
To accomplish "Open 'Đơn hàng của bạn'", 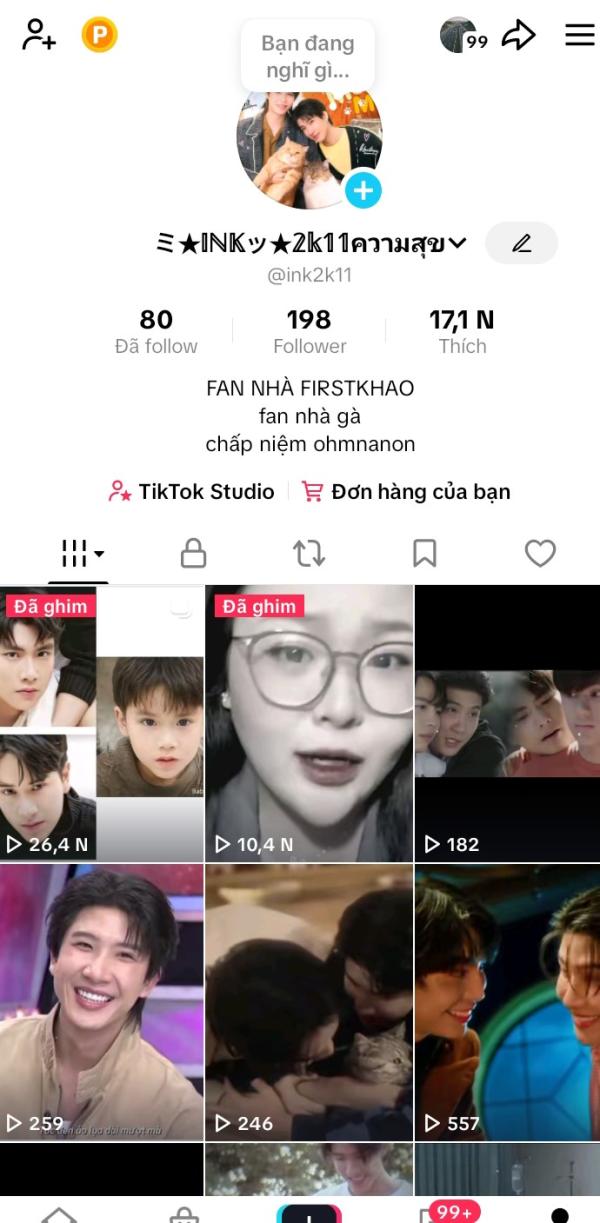I will click(x=407, y=491).
